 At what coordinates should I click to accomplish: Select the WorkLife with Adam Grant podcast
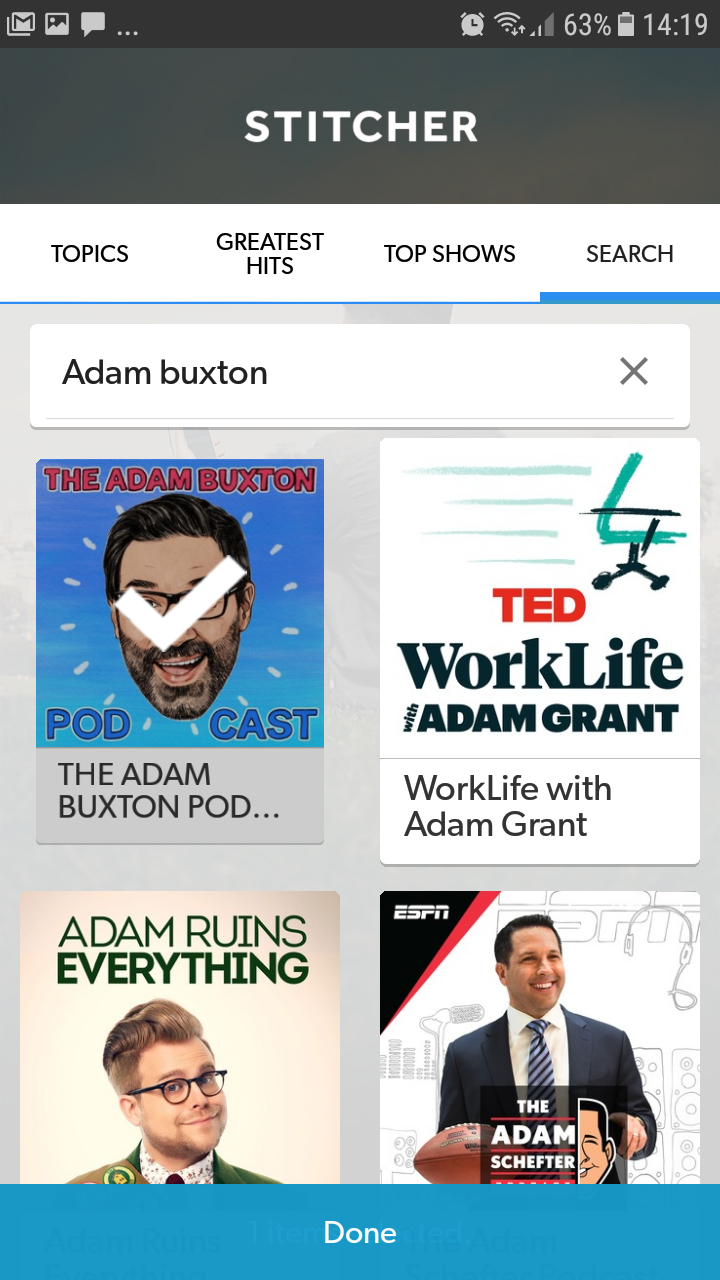[x=540, y=650]
